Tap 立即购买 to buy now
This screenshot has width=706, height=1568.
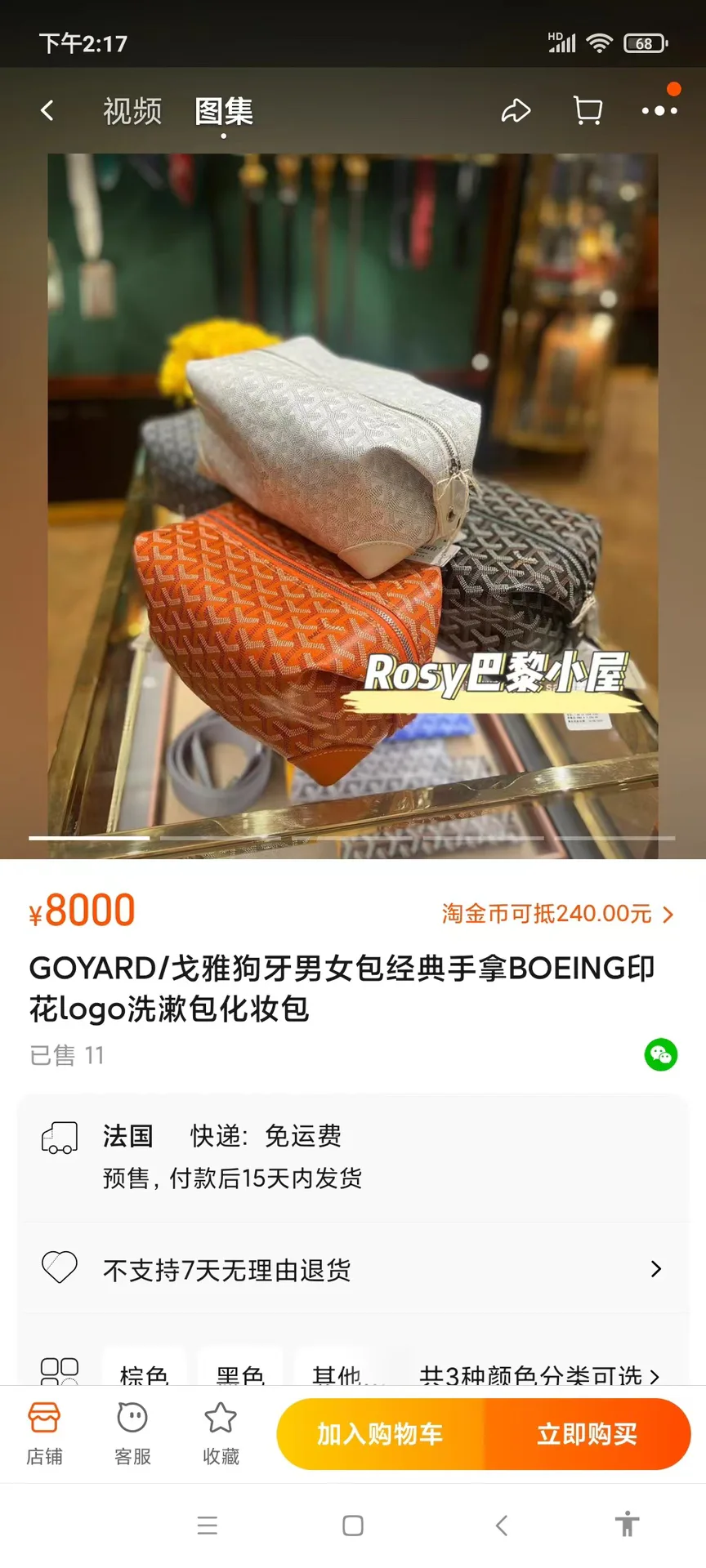point(588,1434)
